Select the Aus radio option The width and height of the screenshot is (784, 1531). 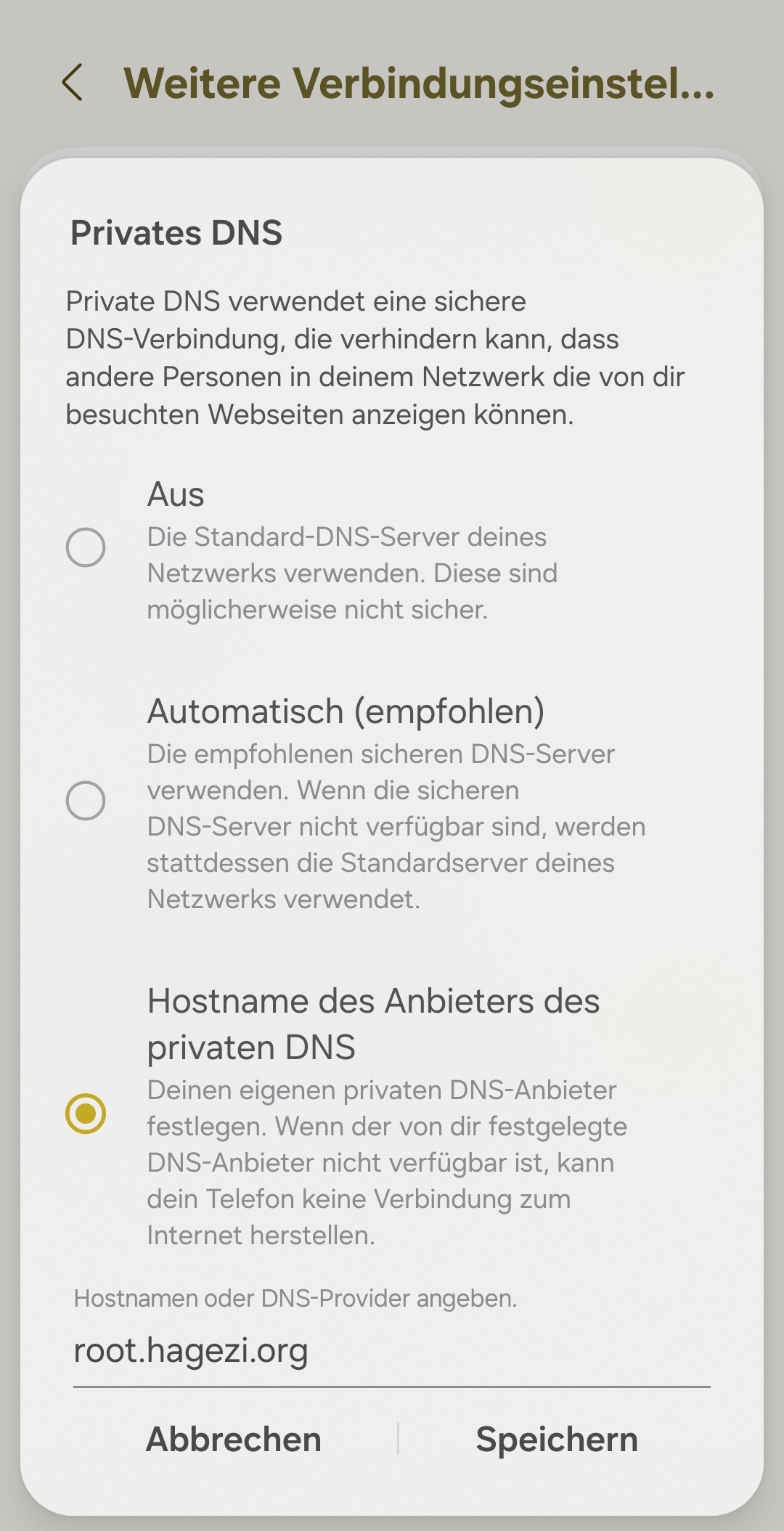click(86, 547)
